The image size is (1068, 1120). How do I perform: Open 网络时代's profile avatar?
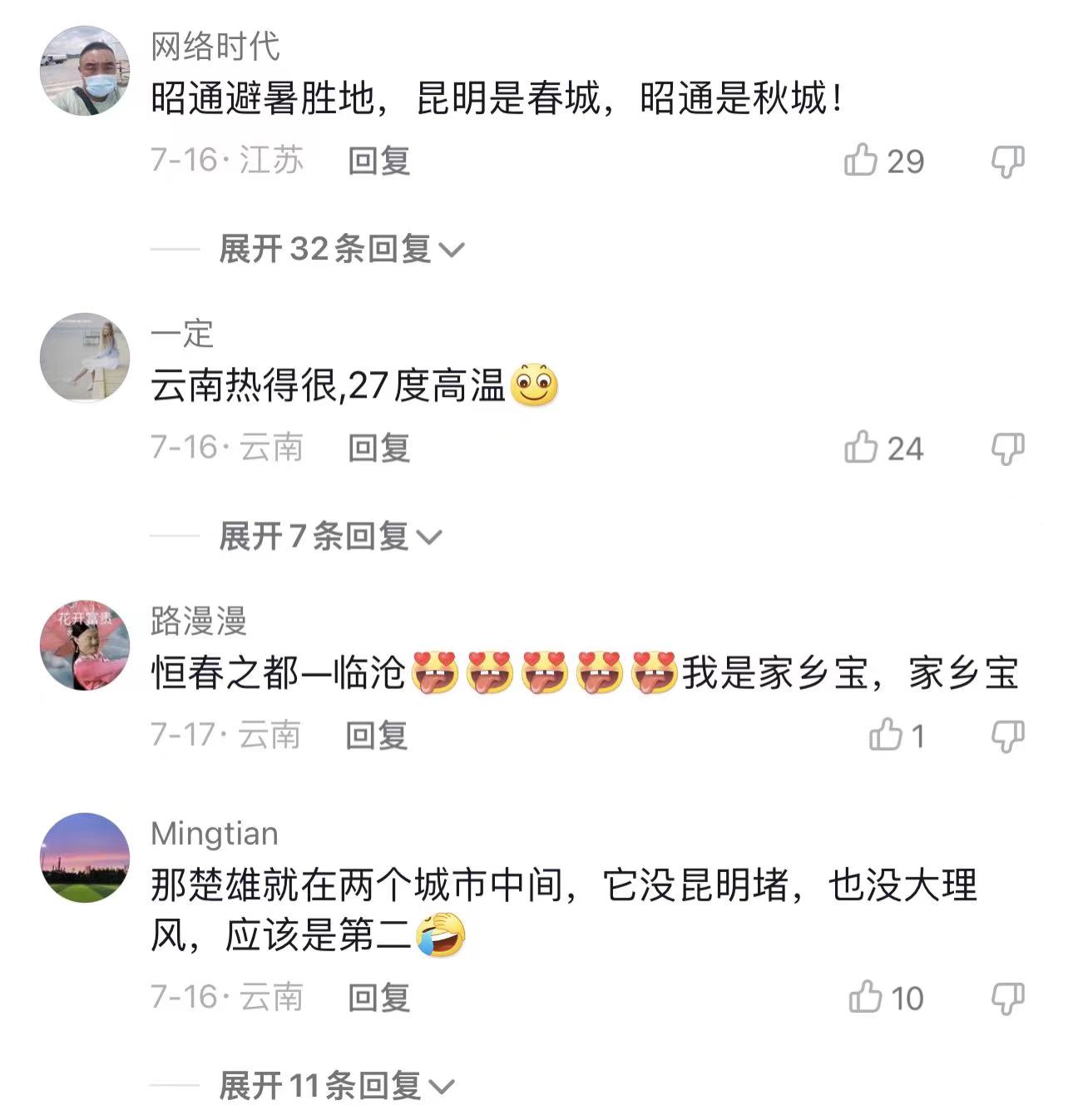click(x=85, y=71)
